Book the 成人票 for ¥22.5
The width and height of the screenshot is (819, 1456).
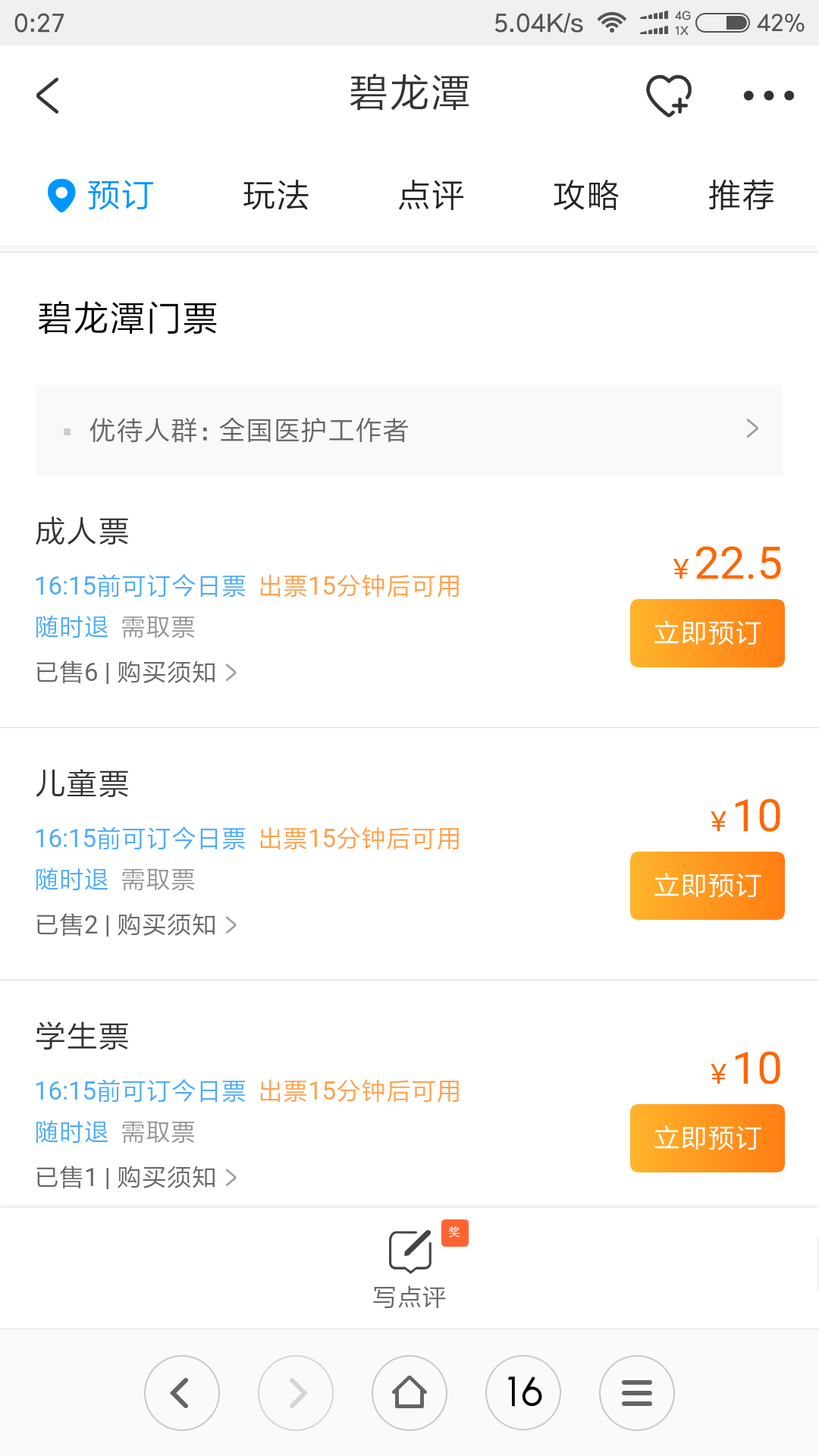[x=707, y=633]
